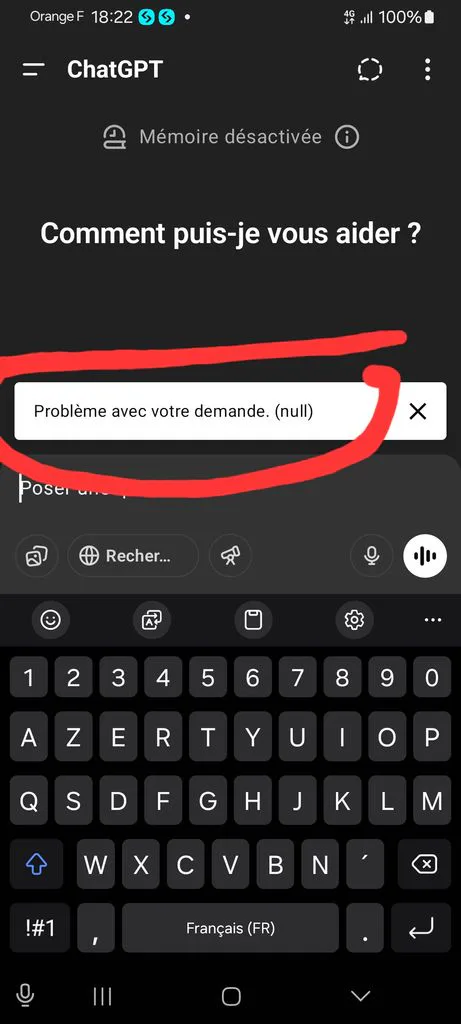The image size is (461, 1024).
Task: Open keyboard settings gear
Action: 355,619
